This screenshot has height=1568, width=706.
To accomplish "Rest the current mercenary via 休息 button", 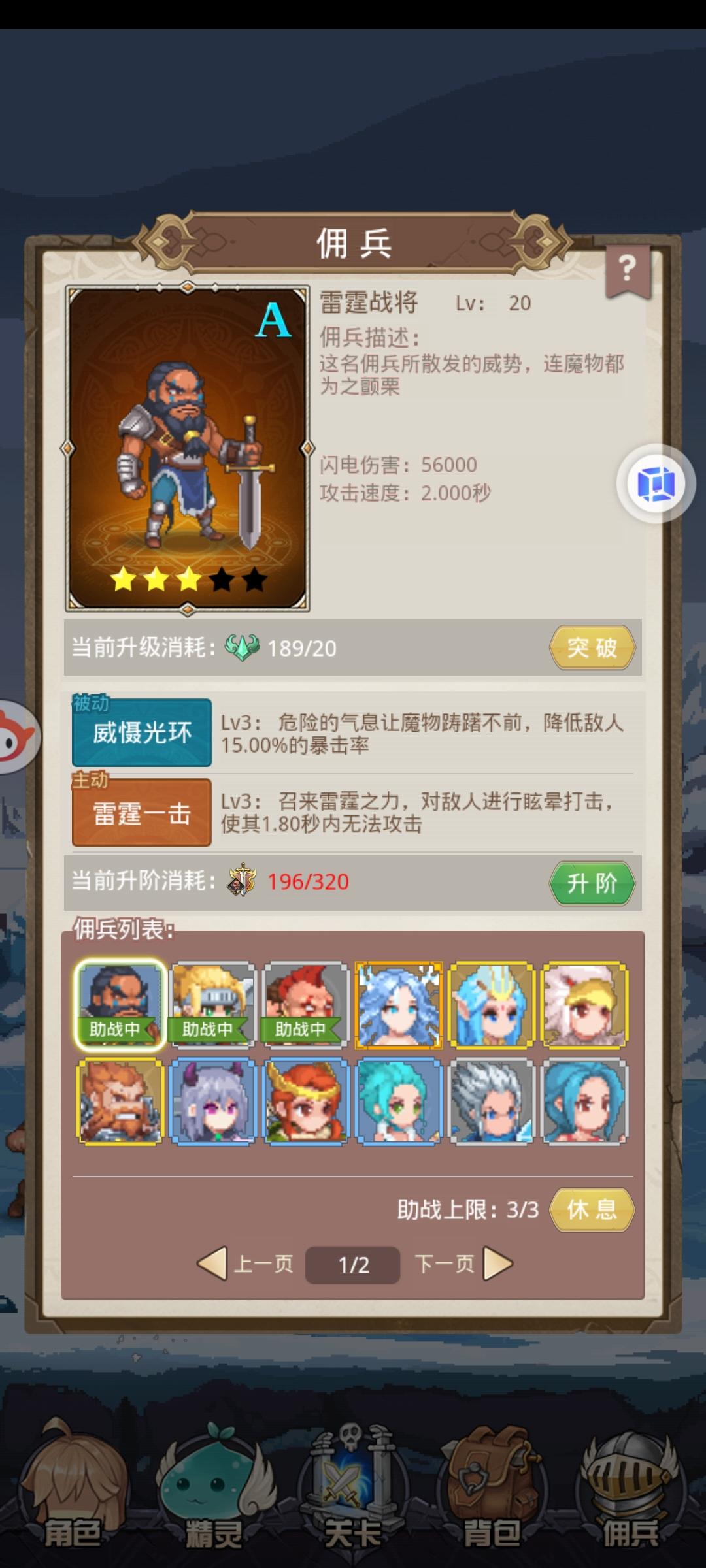I will (x=592, y=1209).
